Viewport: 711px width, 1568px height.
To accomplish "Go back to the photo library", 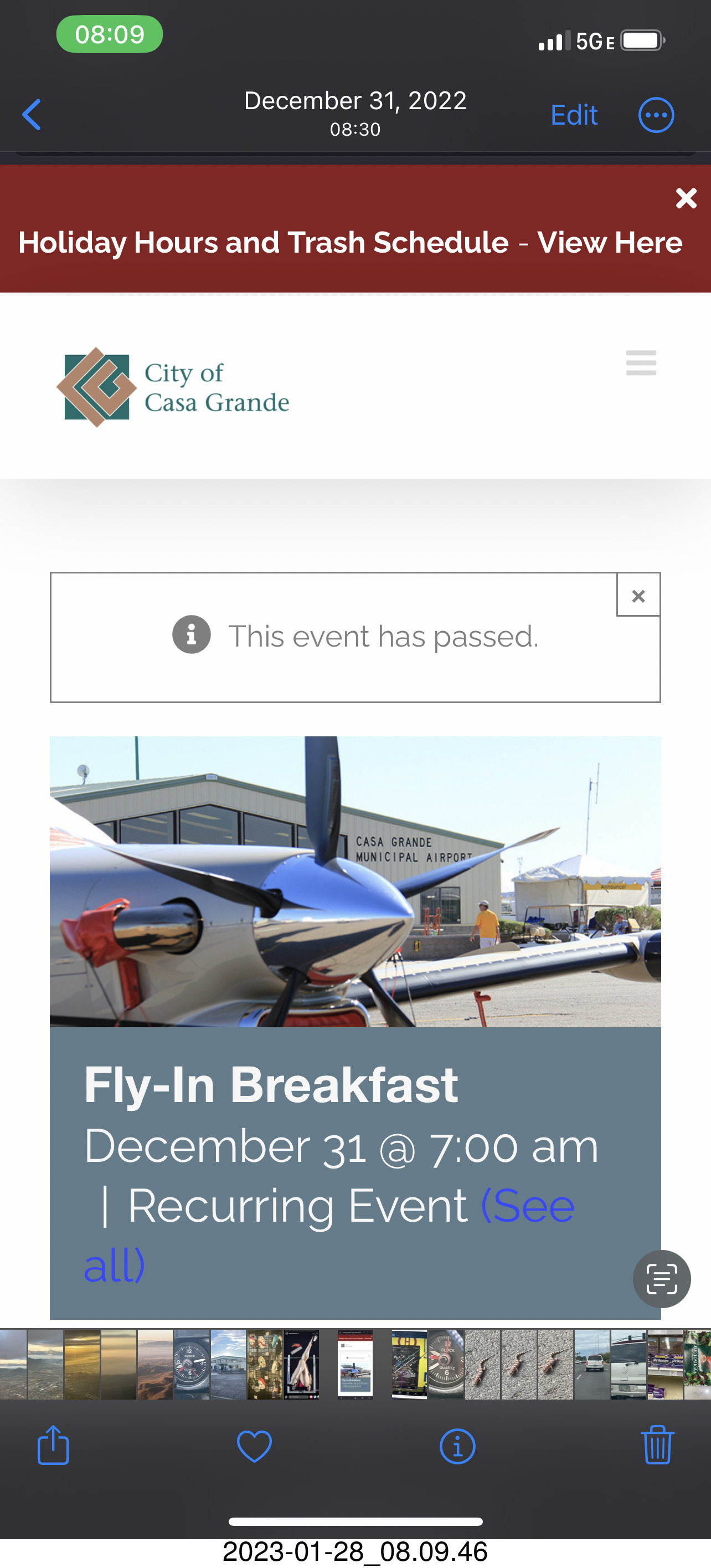I will click(x=32, y=115).
